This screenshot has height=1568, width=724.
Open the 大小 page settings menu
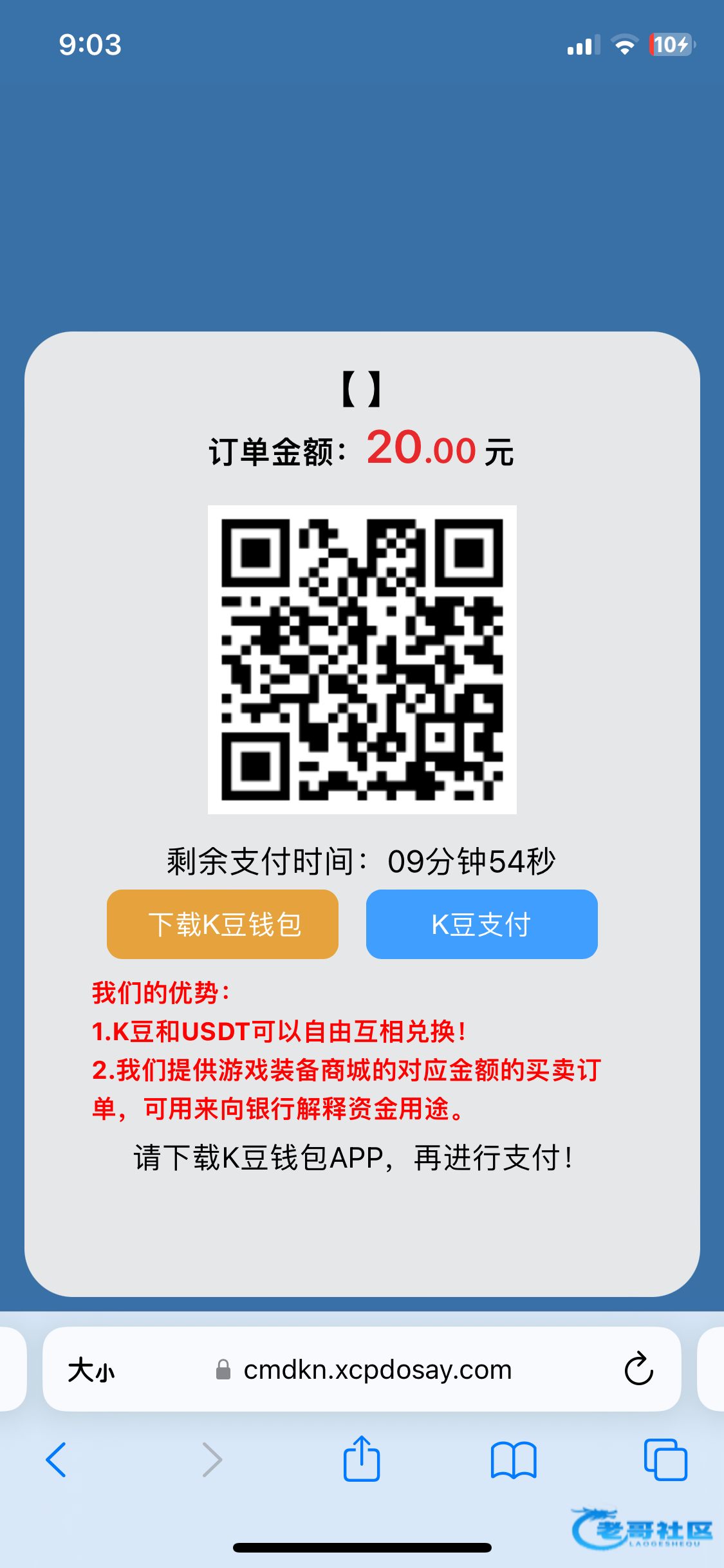[x=91, y=1370]
